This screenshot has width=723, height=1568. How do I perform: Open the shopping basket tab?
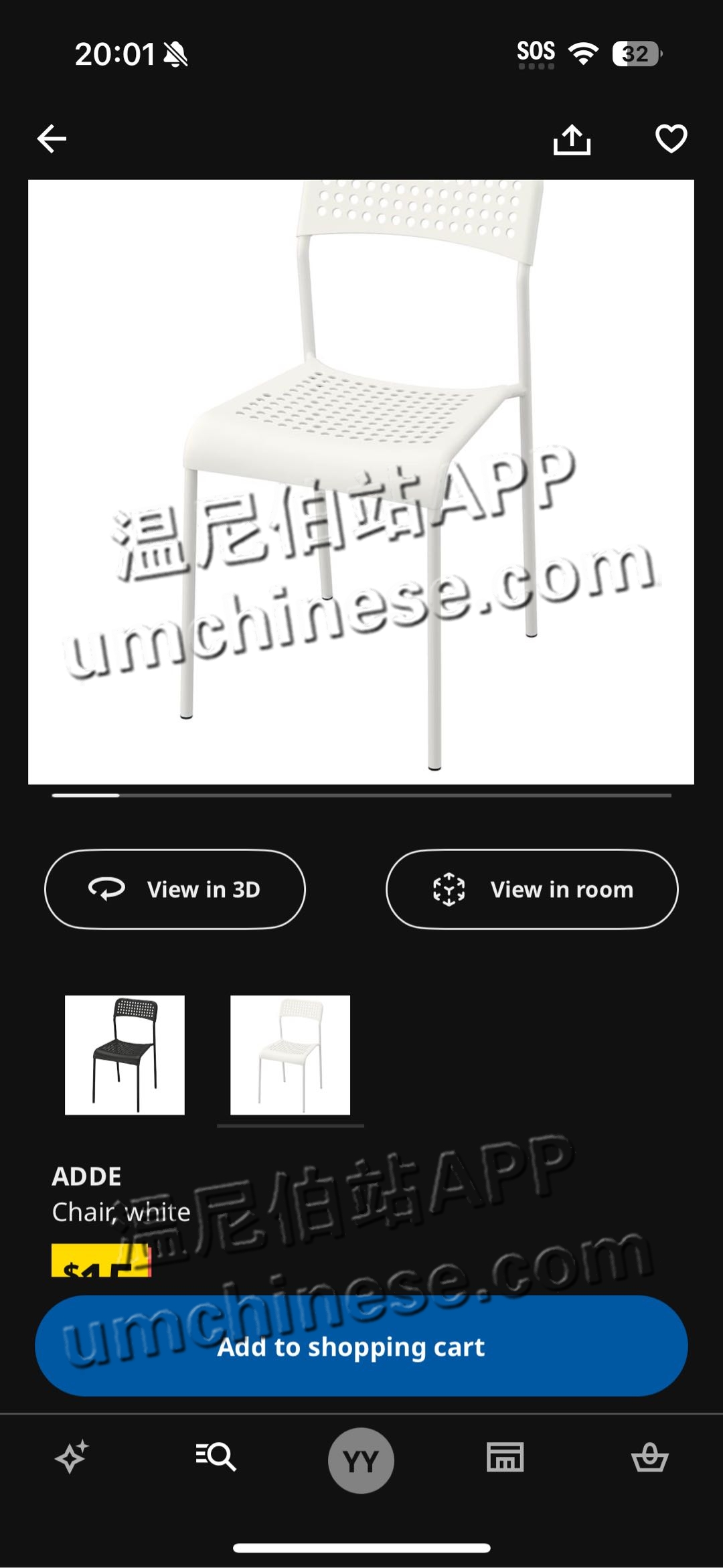click(x=649, y=1457)
